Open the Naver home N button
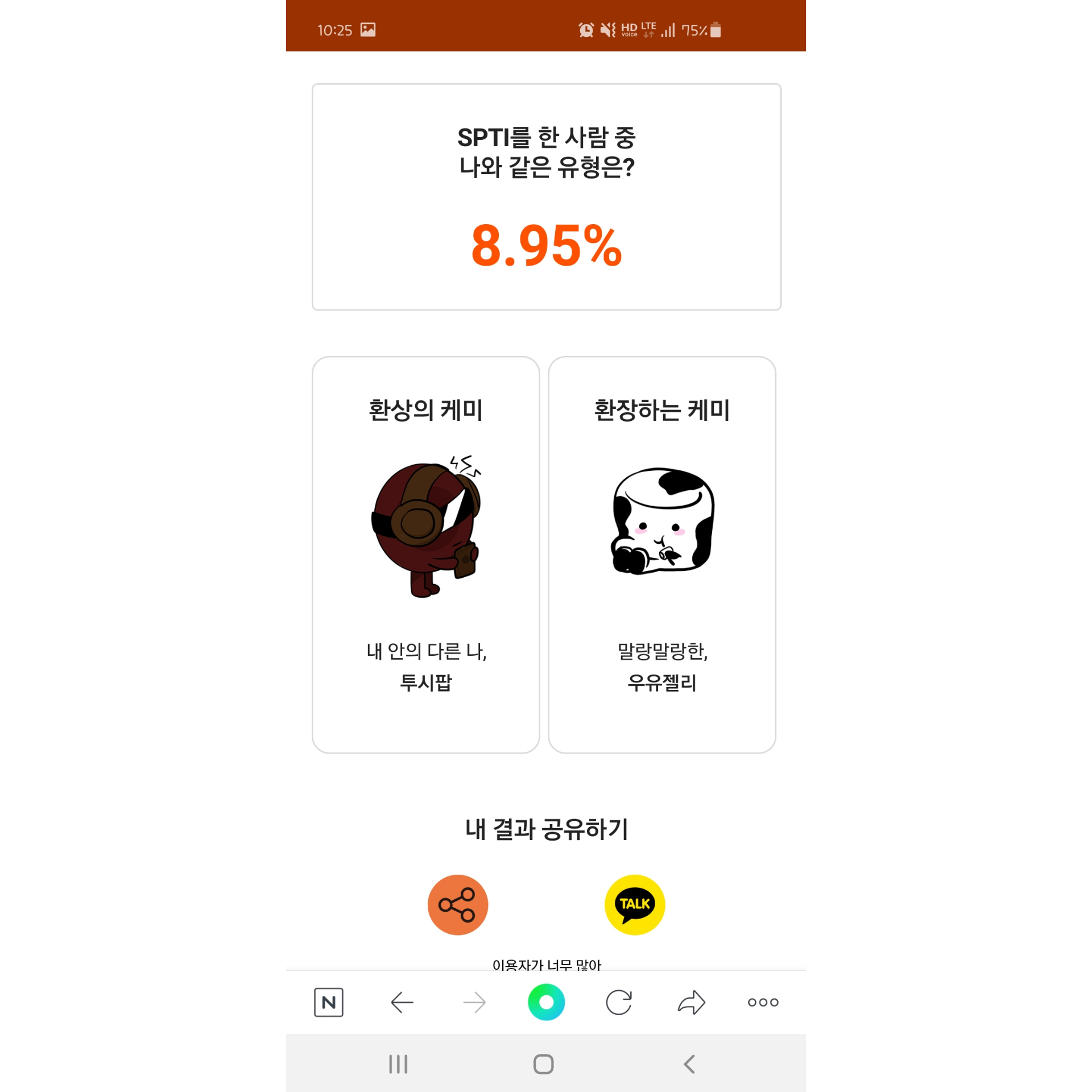This screenshot has height=1092, width=1092. coord(329,1002)
